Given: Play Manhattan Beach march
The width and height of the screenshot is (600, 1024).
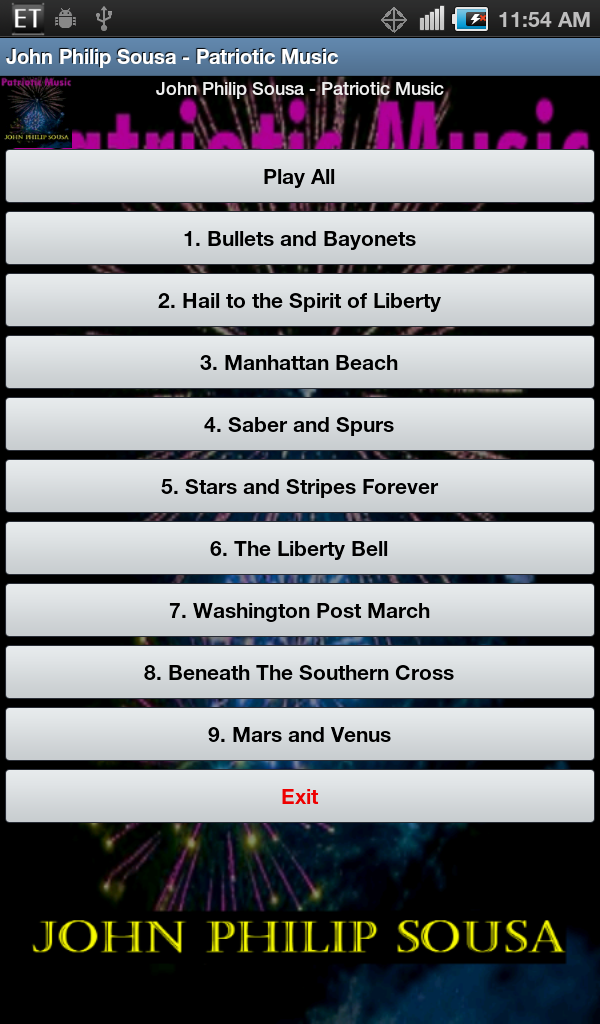Looking at the screenshot, I should [x=300, y=362].
